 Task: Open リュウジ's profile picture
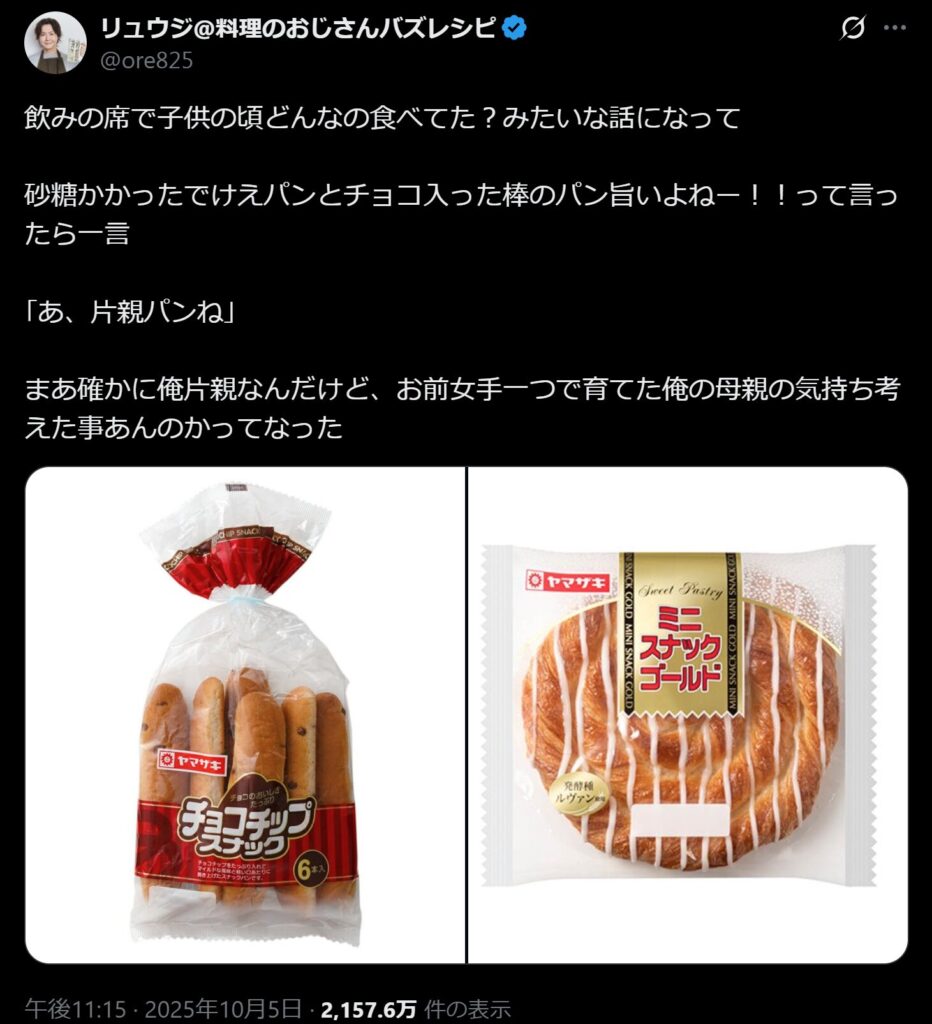54,43
